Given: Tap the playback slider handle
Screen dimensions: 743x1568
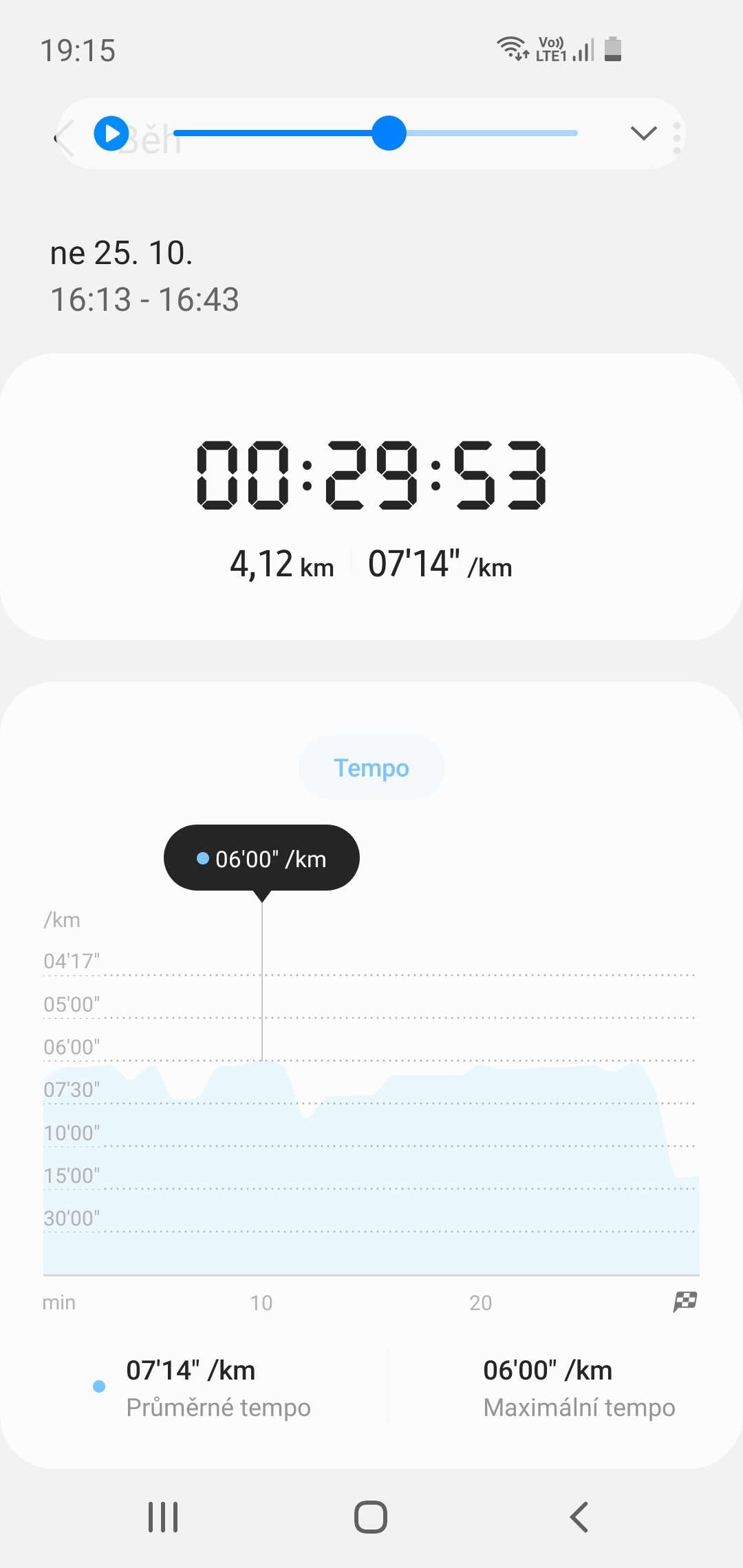Looking at the screenshot, I should pyautogui.click(x=389, y=133).
